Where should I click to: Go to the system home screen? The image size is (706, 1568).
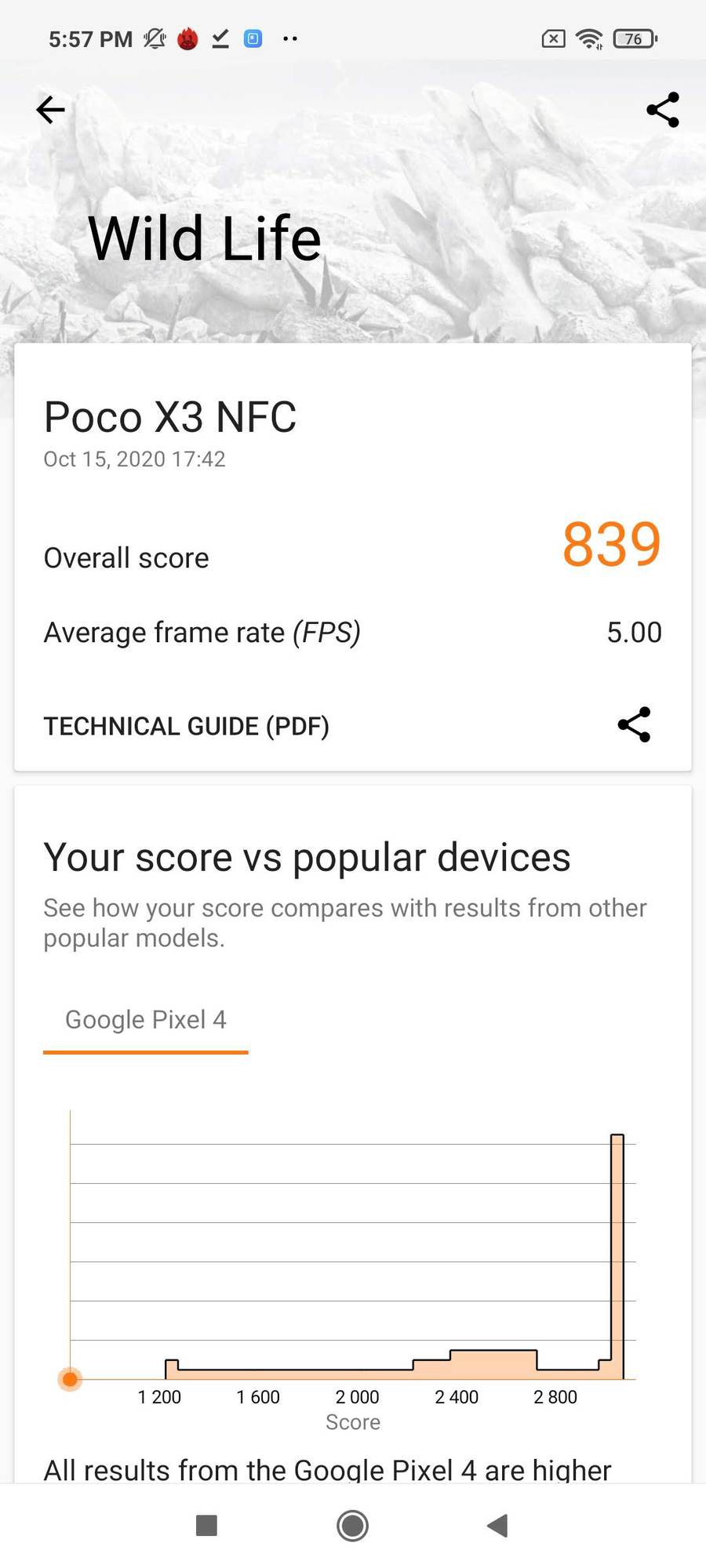(352, 1526)
